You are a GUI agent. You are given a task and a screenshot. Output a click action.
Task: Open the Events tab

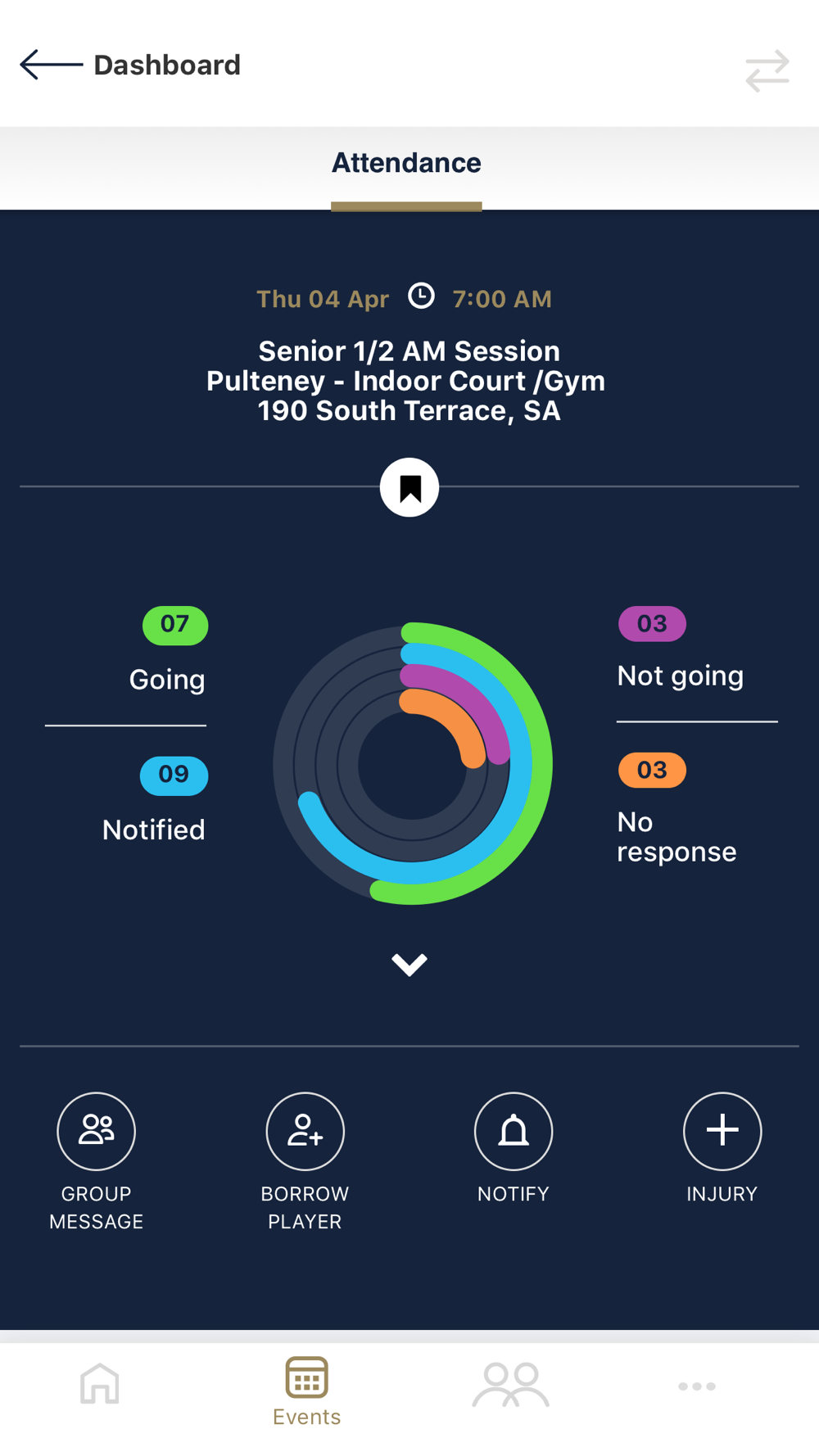pyautogui.click(x=307, y=1390)
